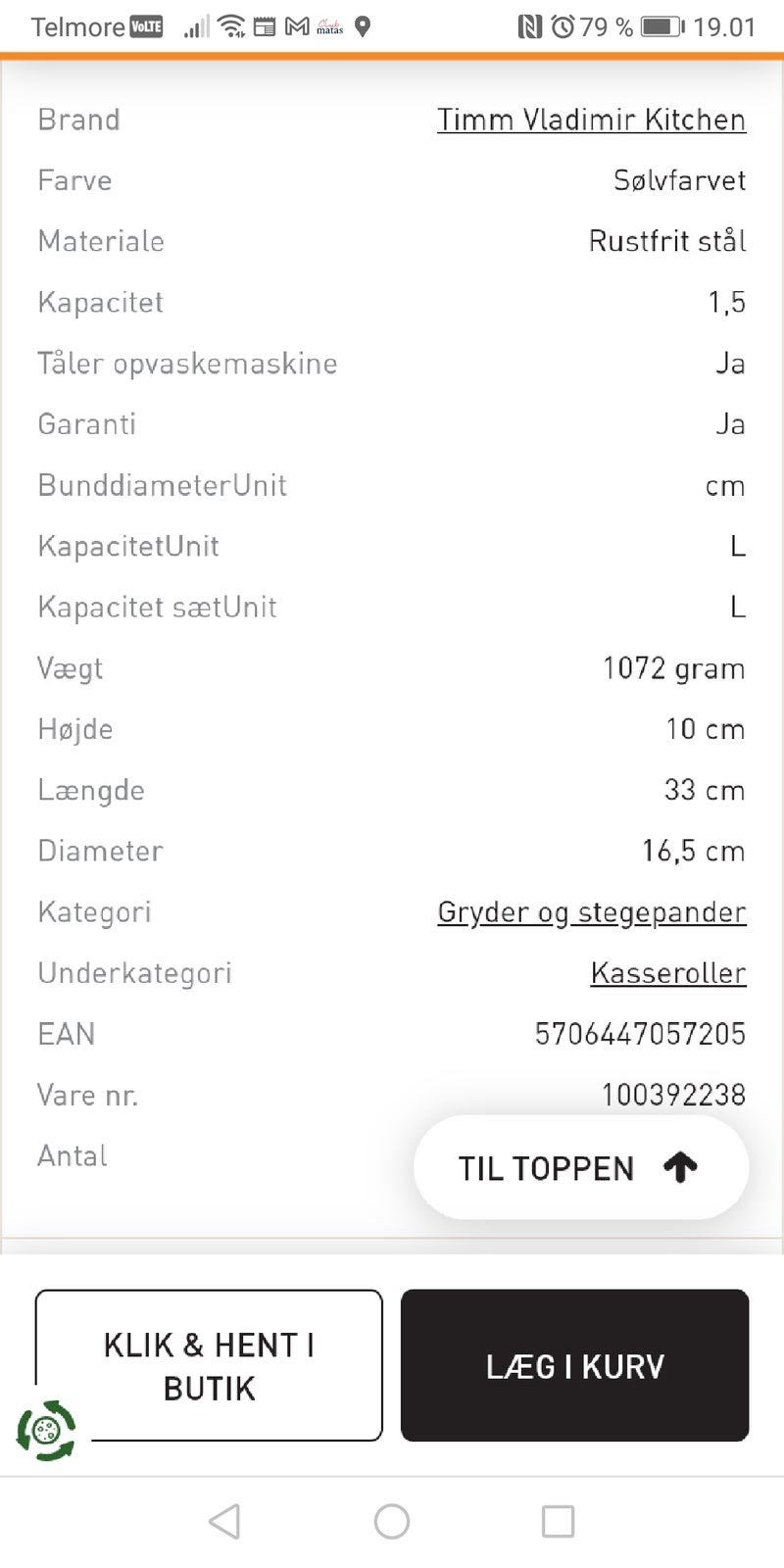Open the Timm Vladimir Kitchen brand link
Viewport: 784px width, 1568px height.
591,120
